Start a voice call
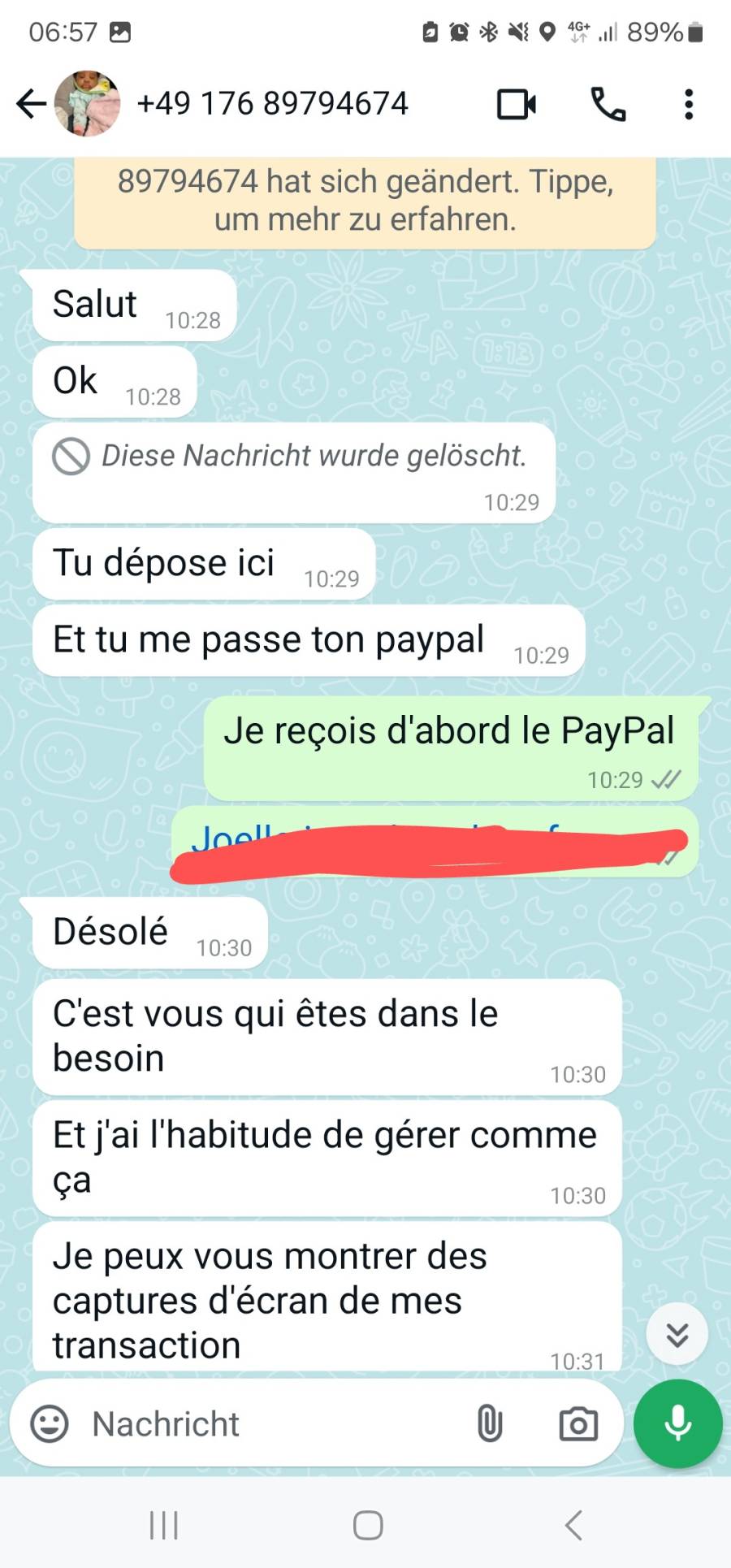Viewport: 731px width, 1568px height. [608, 104]
